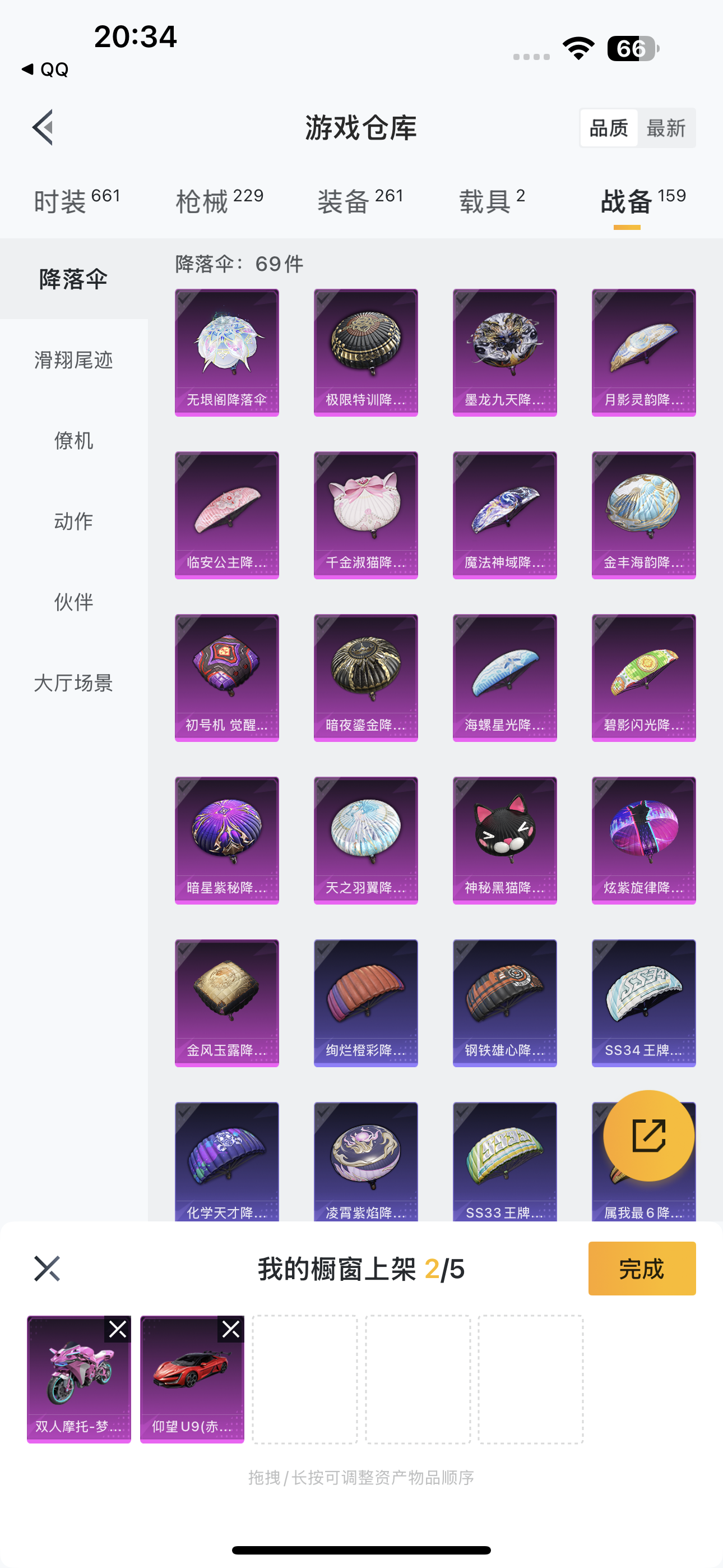
Task: Switch to the 时装 tab
Action: [x=77, y=201]
